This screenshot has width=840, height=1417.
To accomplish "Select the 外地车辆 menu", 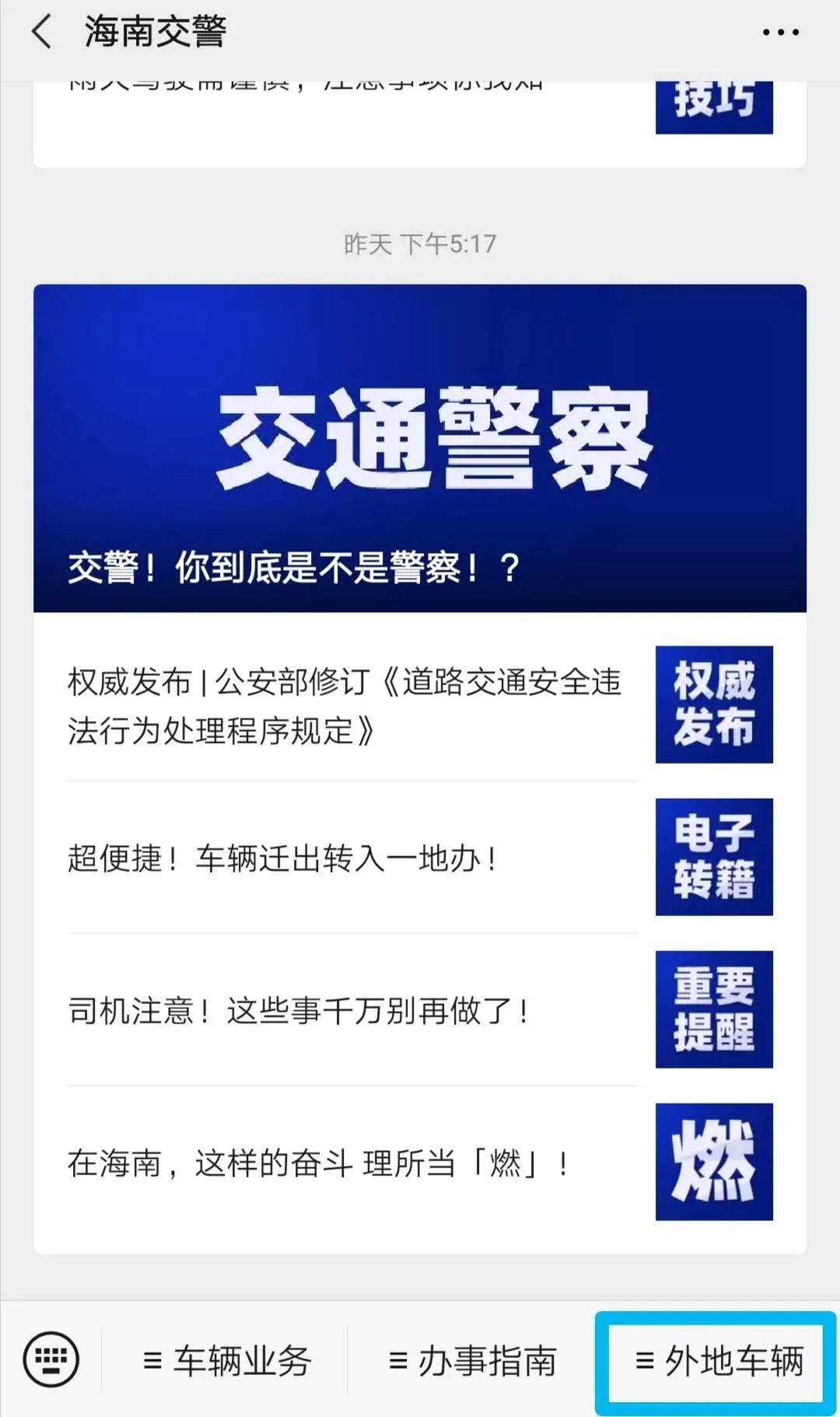I will pos(718,1361).
